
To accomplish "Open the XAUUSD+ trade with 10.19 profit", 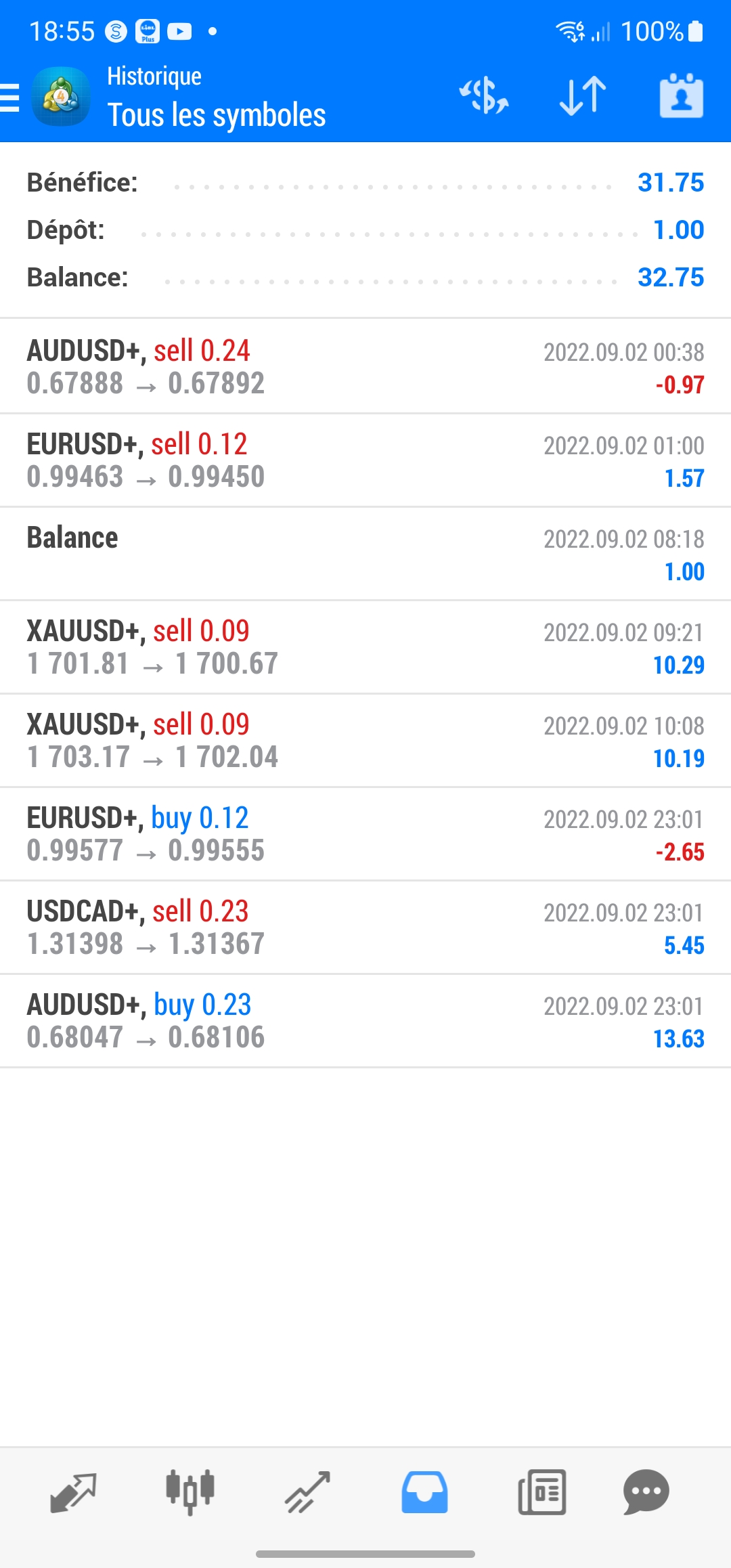I will (365, 741).
